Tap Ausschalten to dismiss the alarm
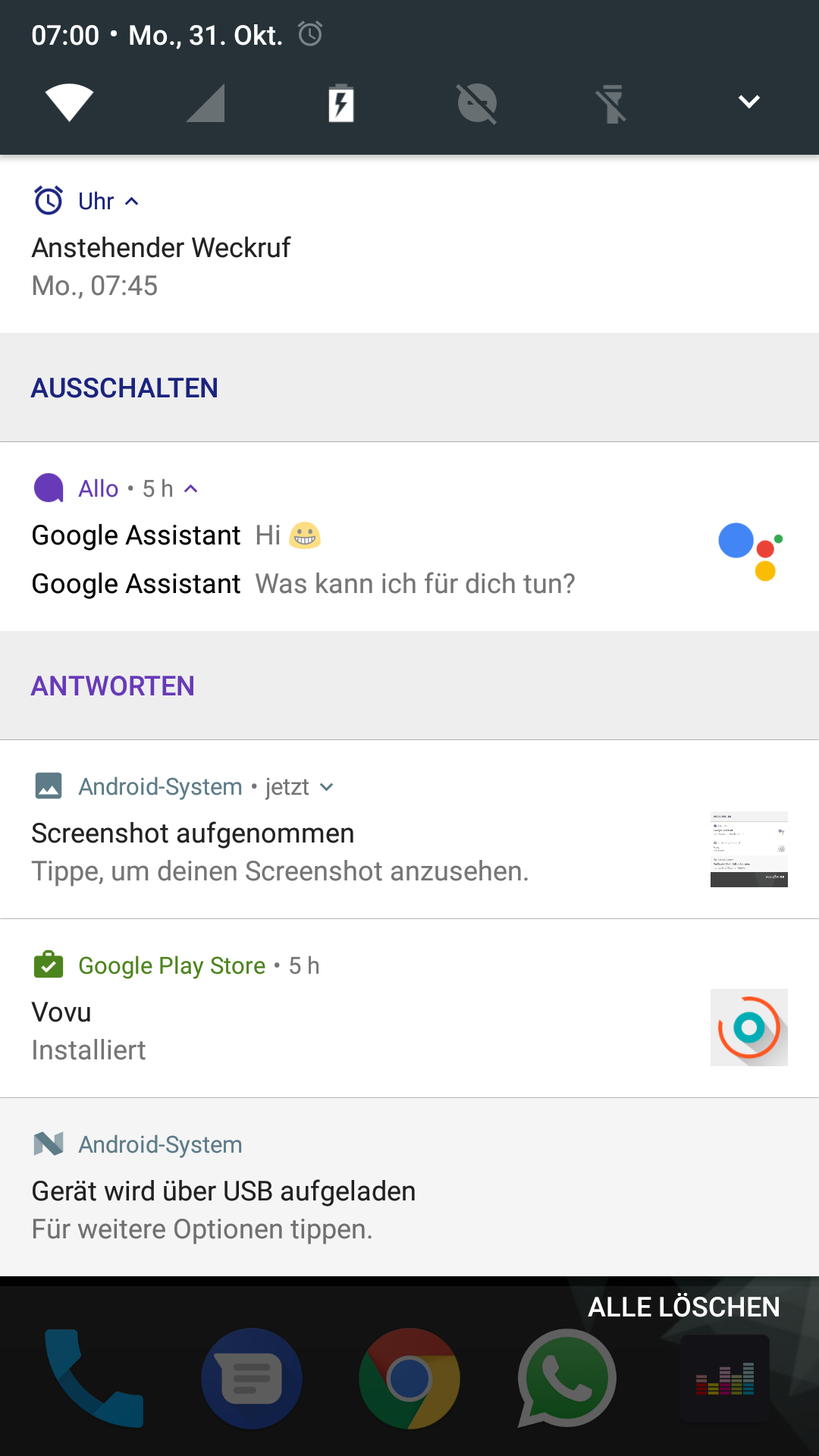The height and width of the screenshot is (1456, 819). [124, 388]
